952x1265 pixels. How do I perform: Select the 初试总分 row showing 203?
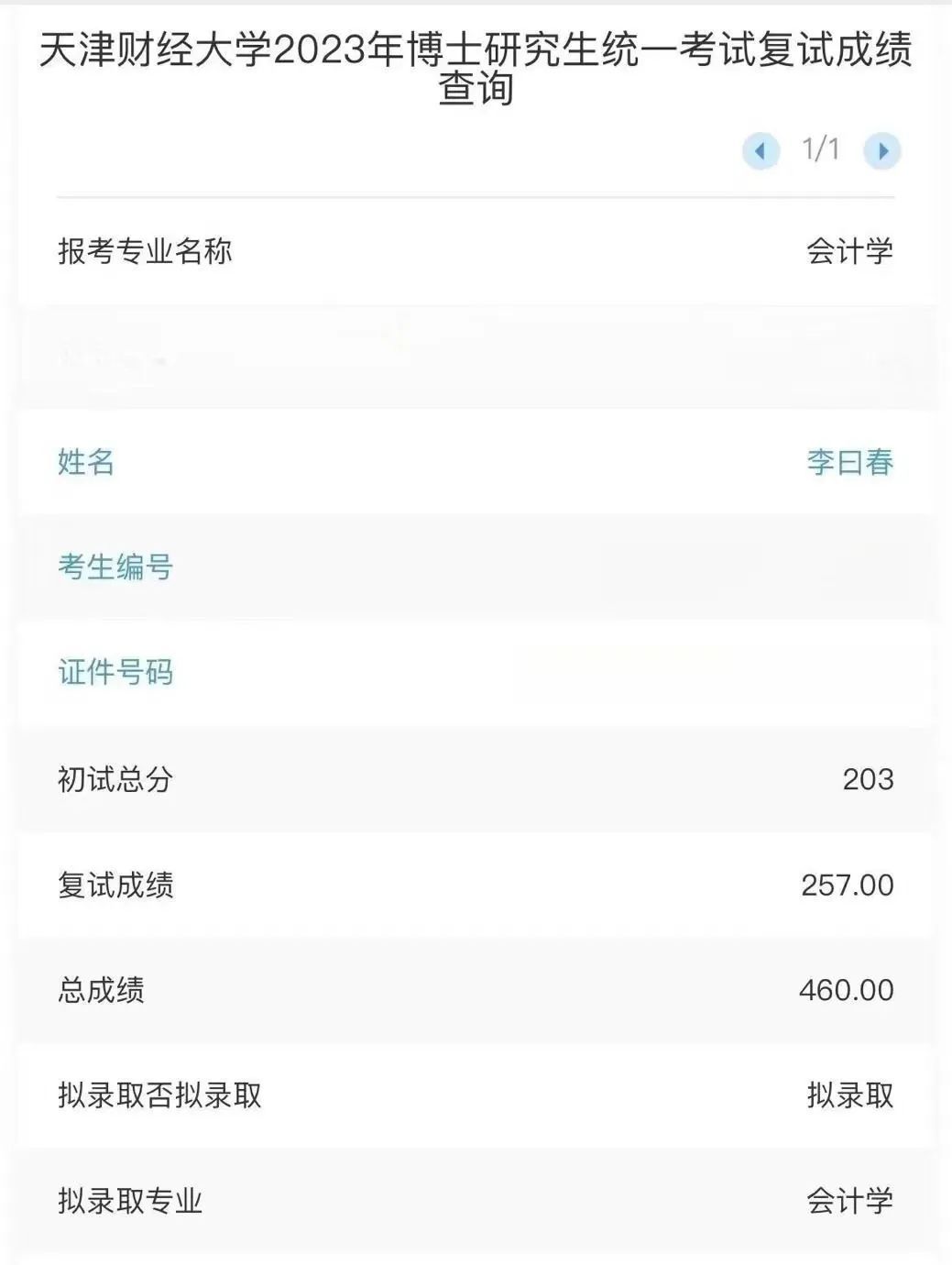tap(476, 777)
